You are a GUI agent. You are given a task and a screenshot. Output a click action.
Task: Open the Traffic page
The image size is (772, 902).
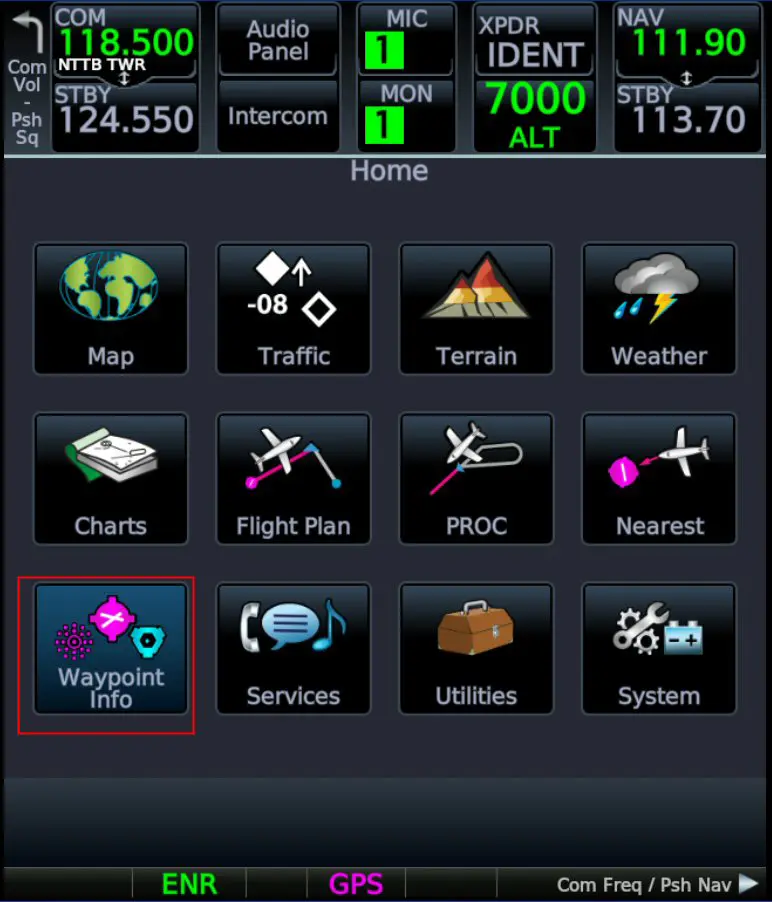[293, 309]
